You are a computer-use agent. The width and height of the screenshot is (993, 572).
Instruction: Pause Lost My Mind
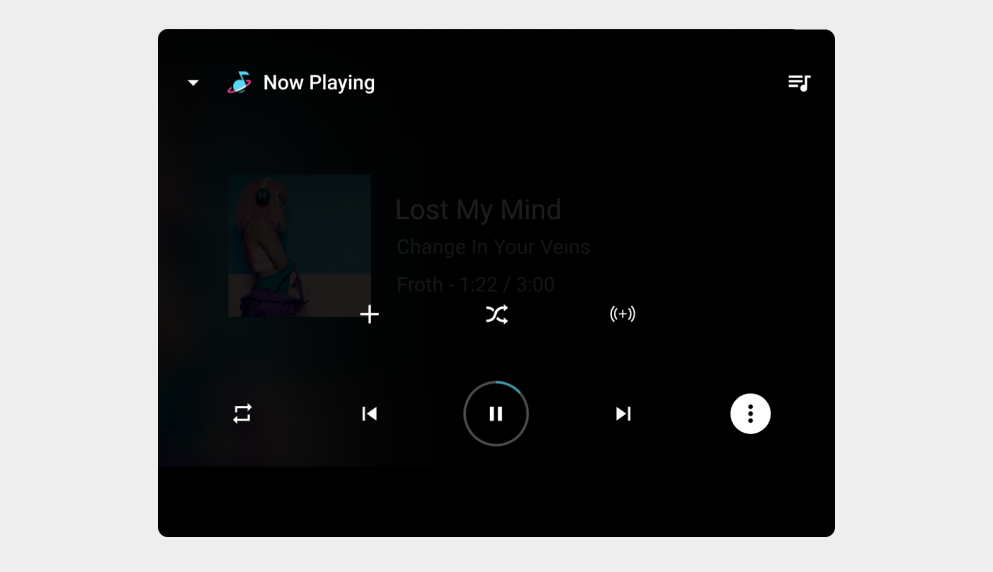tap(496, 414)
